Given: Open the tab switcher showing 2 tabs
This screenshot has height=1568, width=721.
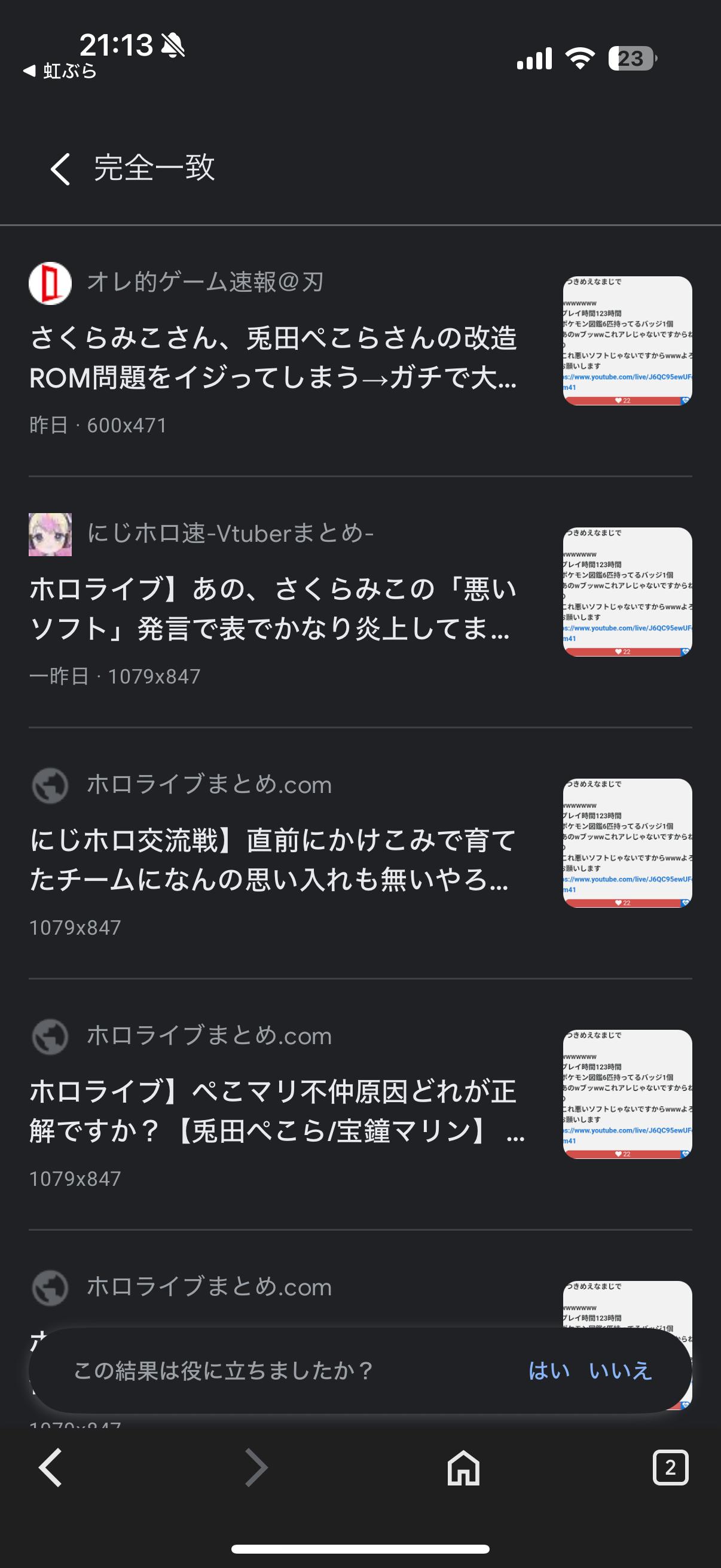Looking at the screenshot, I should (670, 1468).
